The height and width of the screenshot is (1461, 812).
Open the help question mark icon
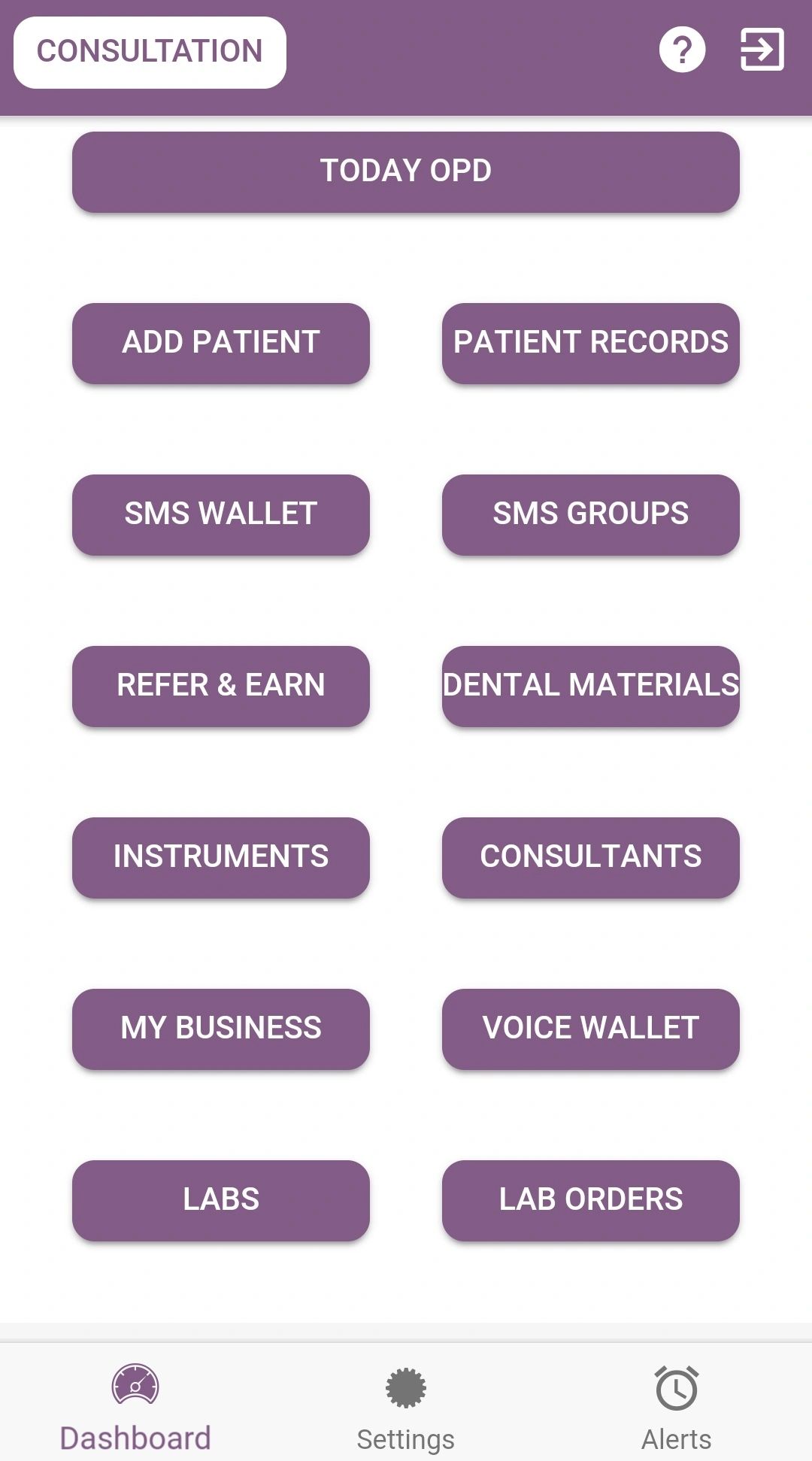tap(682, 50)
